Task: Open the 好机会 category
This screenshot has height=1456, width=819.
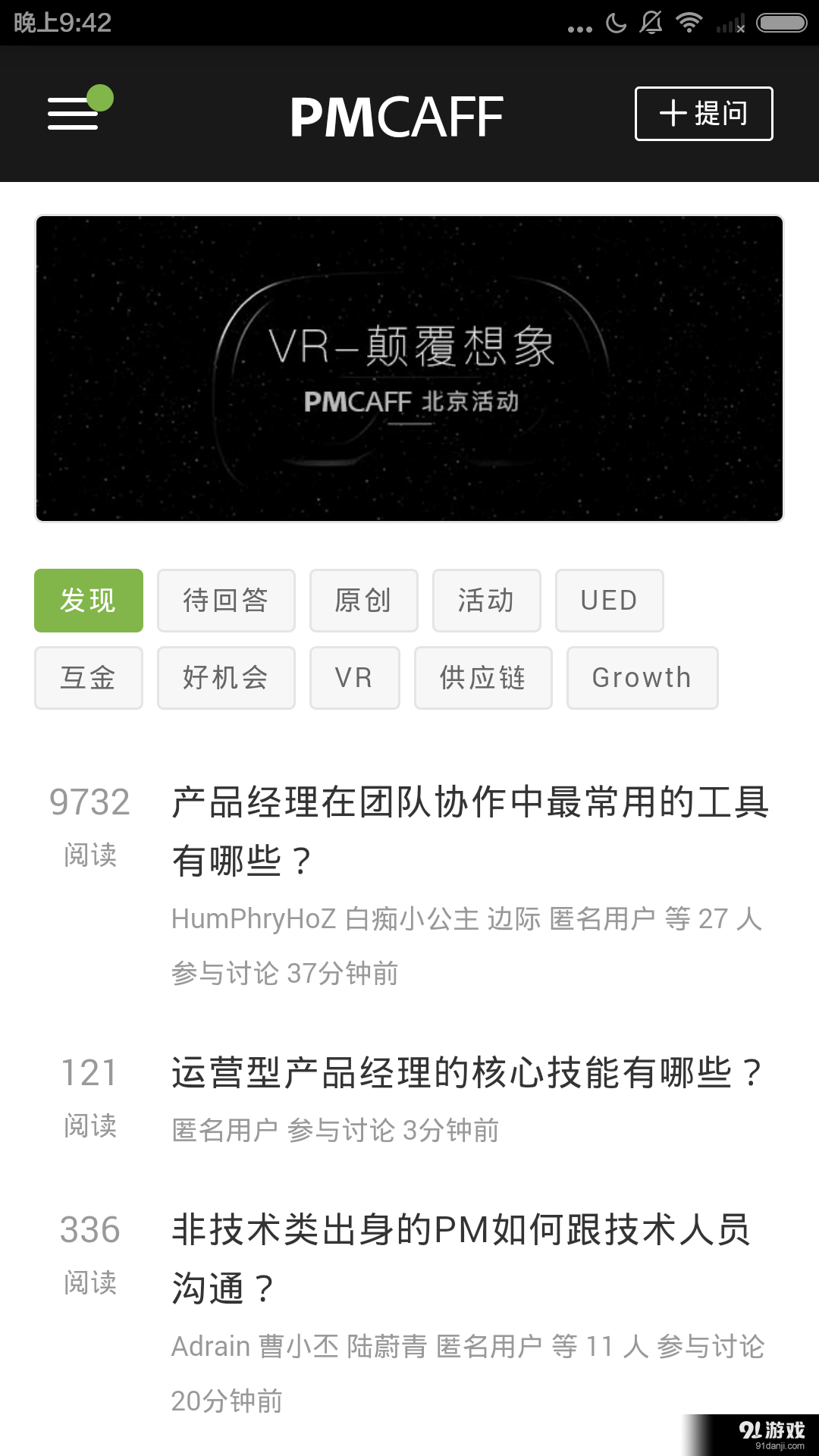Action: pos(226,678)
